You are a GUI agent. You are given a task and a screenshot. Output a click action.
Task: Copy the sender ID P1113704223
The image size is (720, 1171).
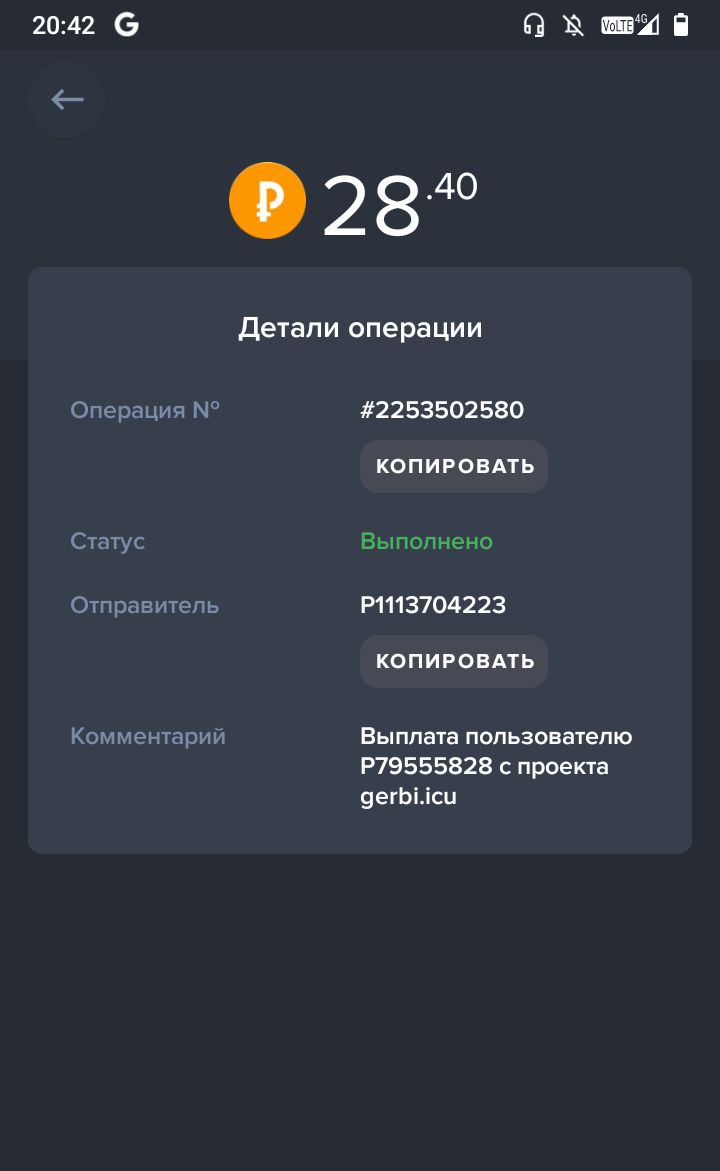[454, 662]
